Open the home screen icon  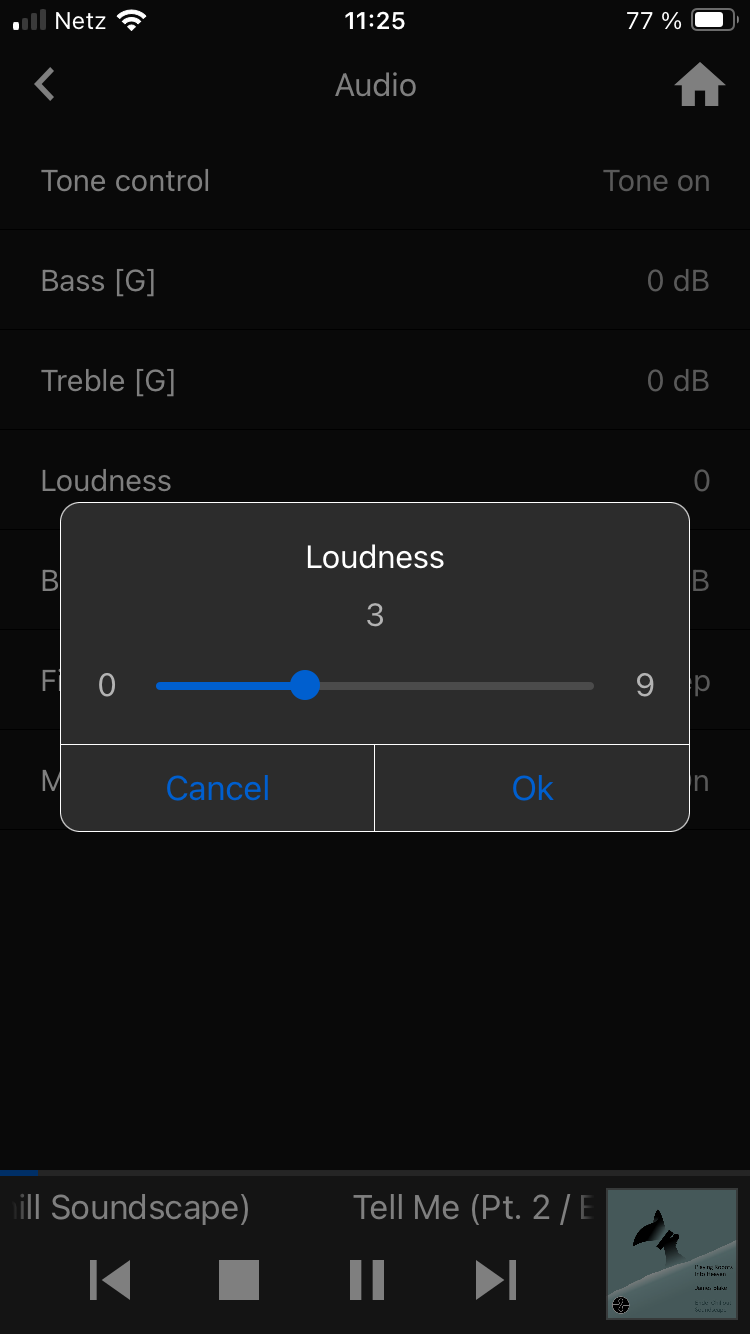[699, 85]
